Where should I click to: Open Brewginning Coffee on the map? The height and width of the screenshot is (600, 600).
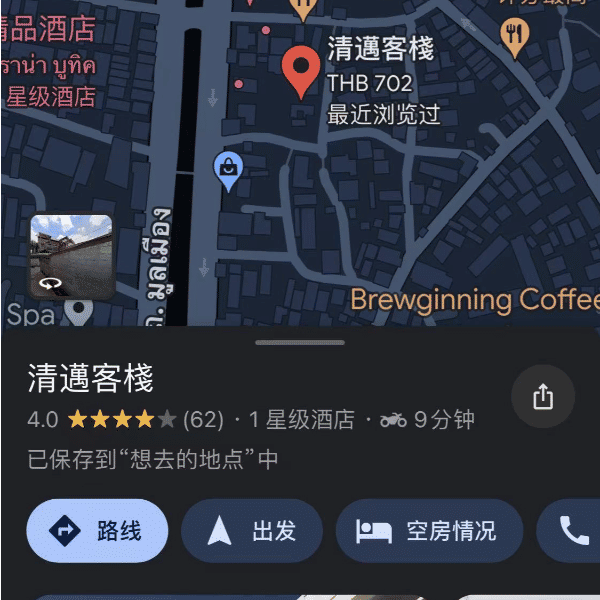pos(474,300)
